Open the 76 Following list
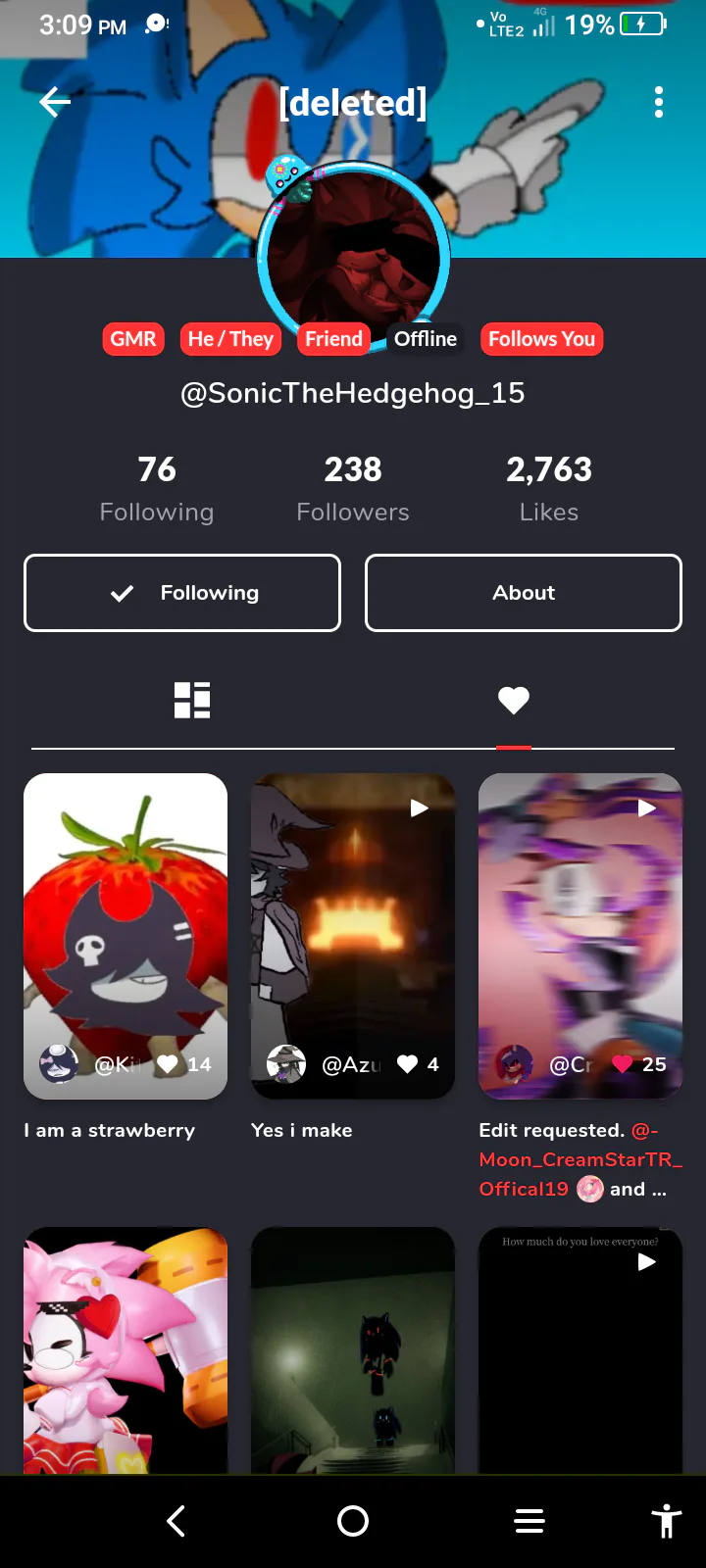The width and height of the screenshot is (706, 1568). 157,488
